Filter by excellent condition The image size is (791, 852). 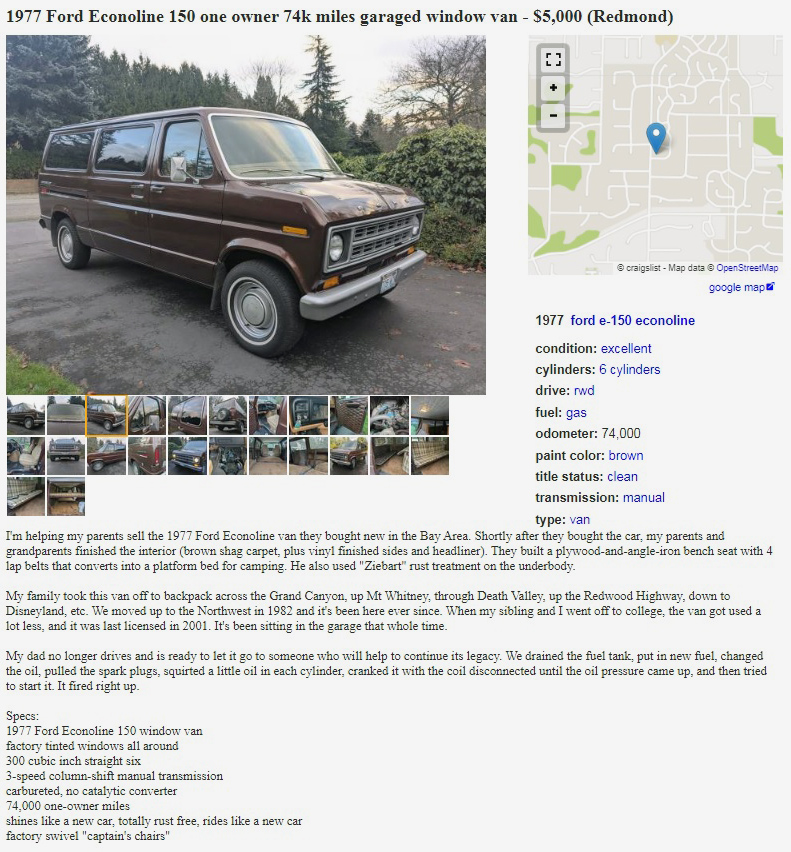(x=626, y=349)
